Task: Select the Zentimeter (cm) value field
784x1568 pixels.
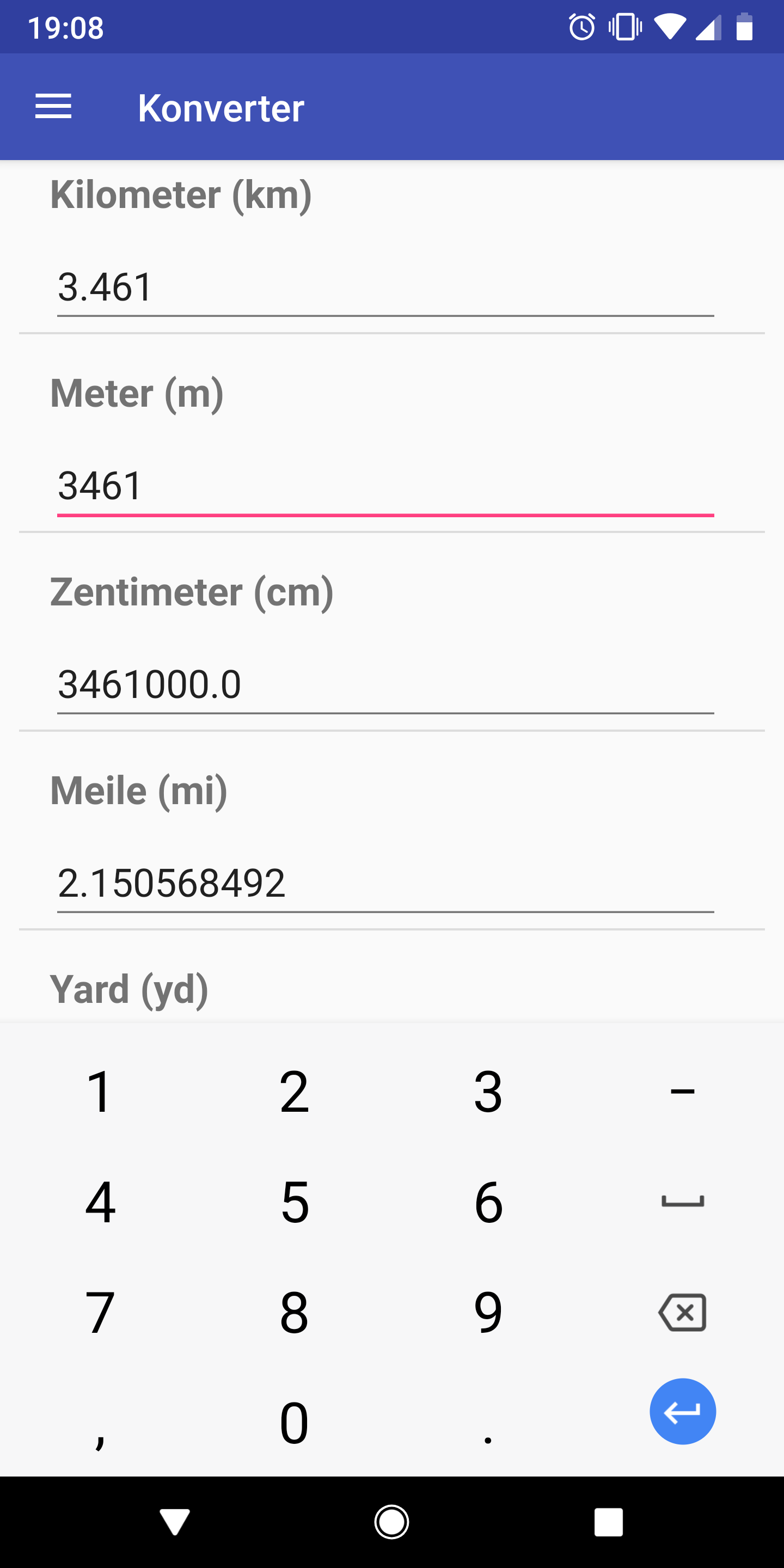Action: pyautogui.click(x=385, y=684)
